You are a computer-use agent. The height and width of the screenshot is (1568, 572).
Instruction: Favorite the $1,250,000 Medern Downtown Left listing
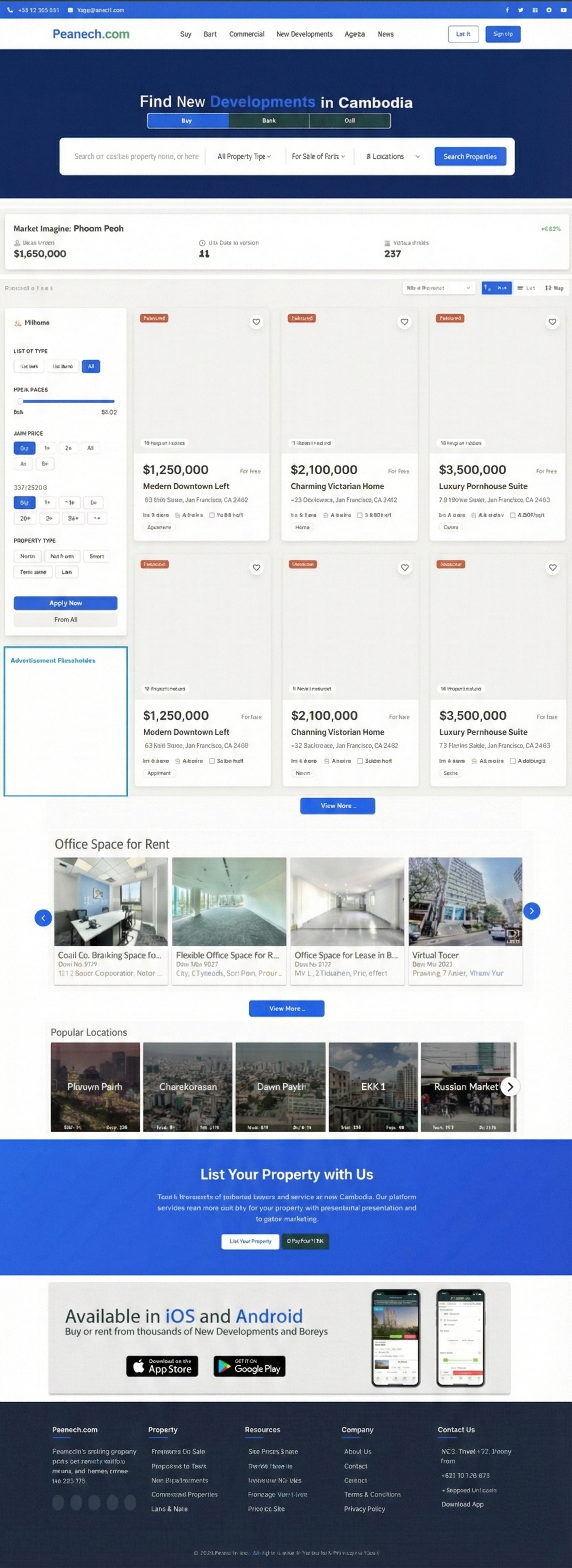(x=257, y=322)
